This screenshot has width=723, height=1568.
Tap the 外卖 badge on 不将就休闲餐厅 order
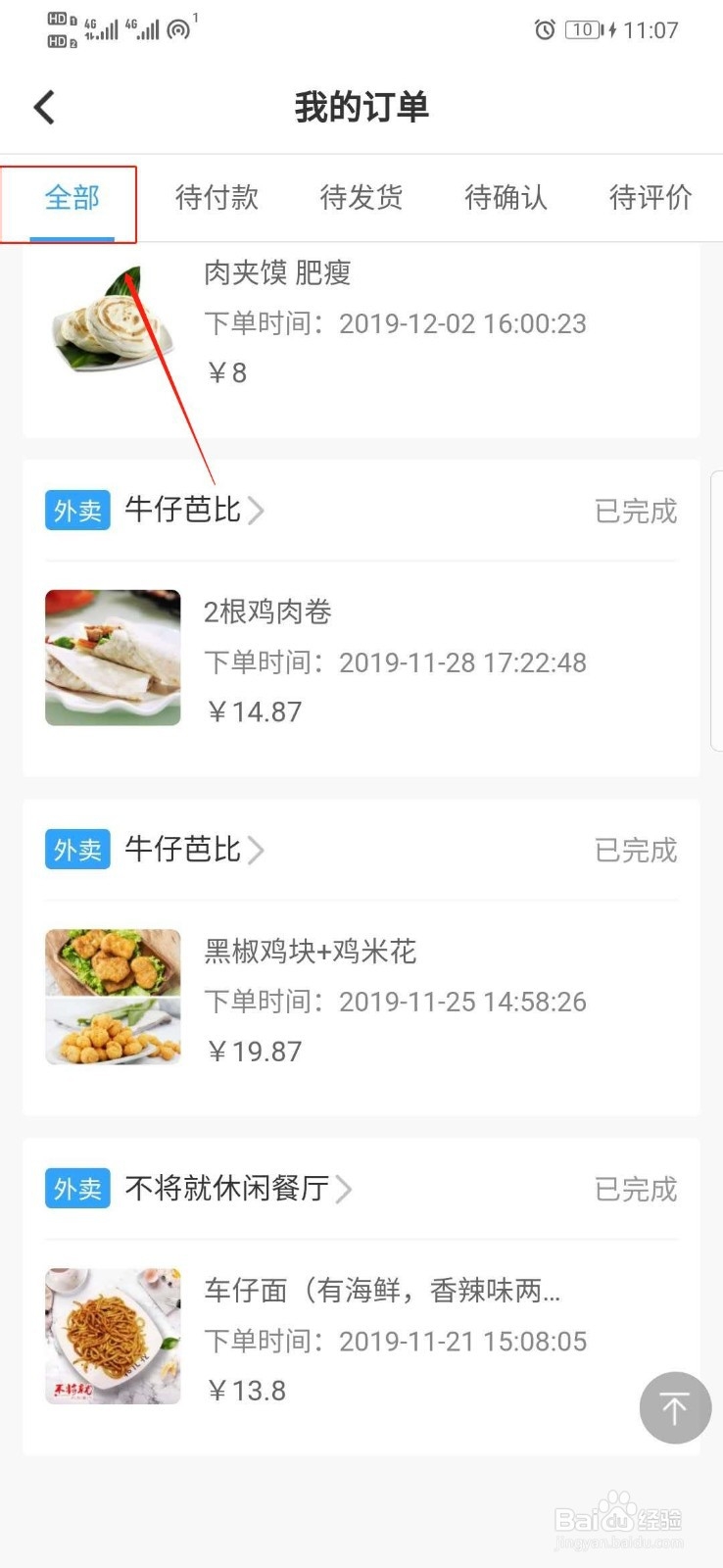[x=76, y=1189]
